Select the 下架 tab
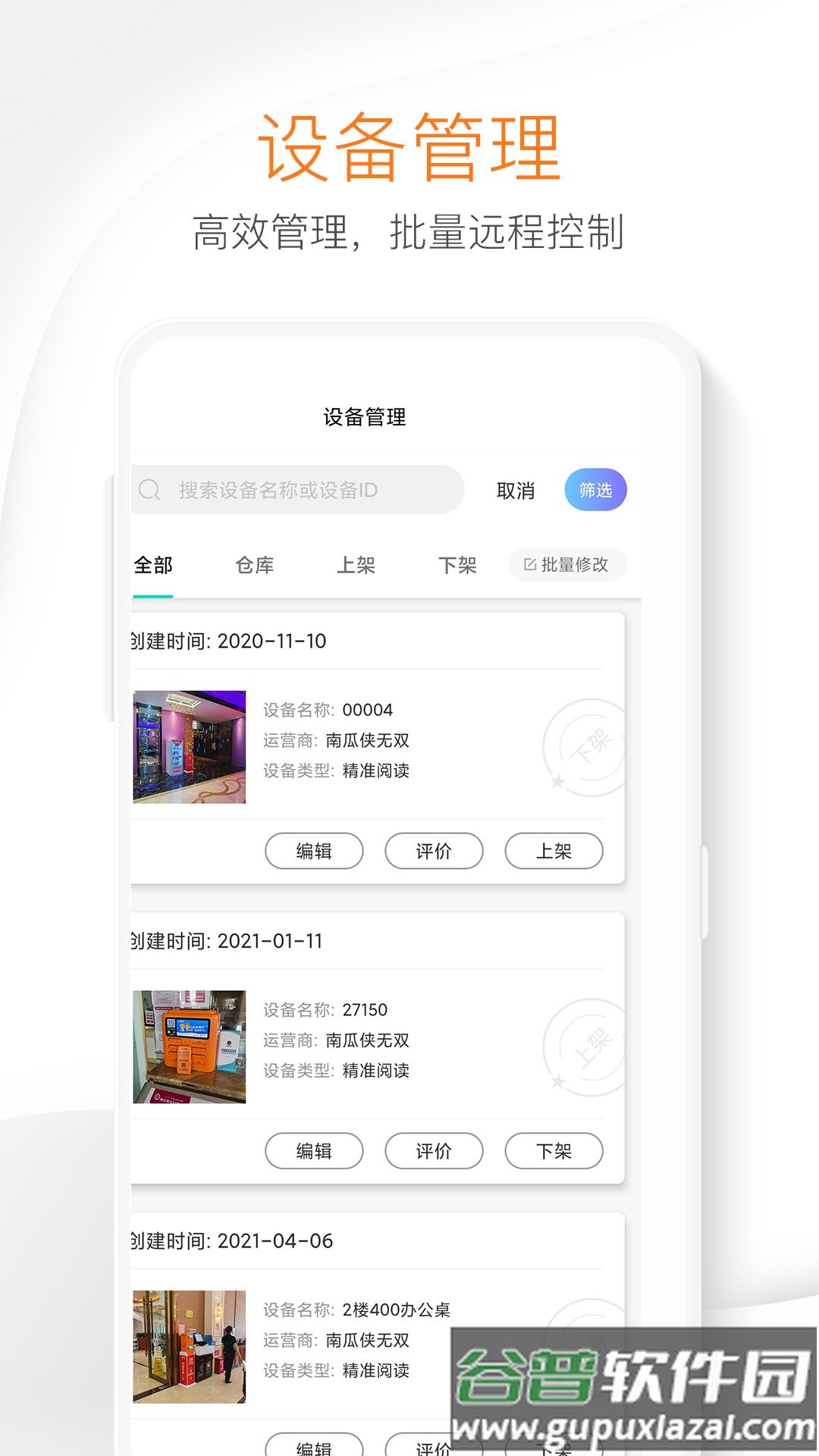 (x=458, y=566)
